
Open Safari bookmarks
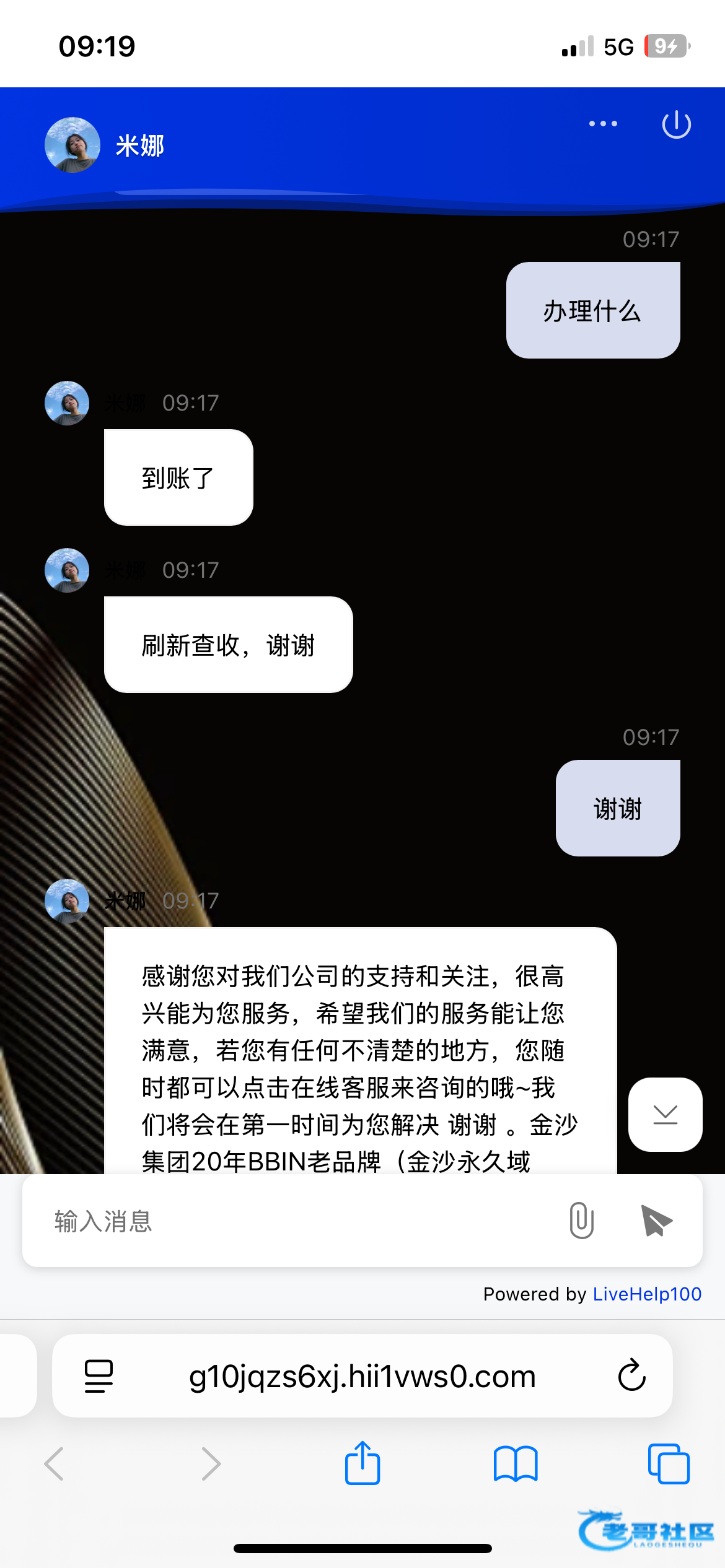516,1463
